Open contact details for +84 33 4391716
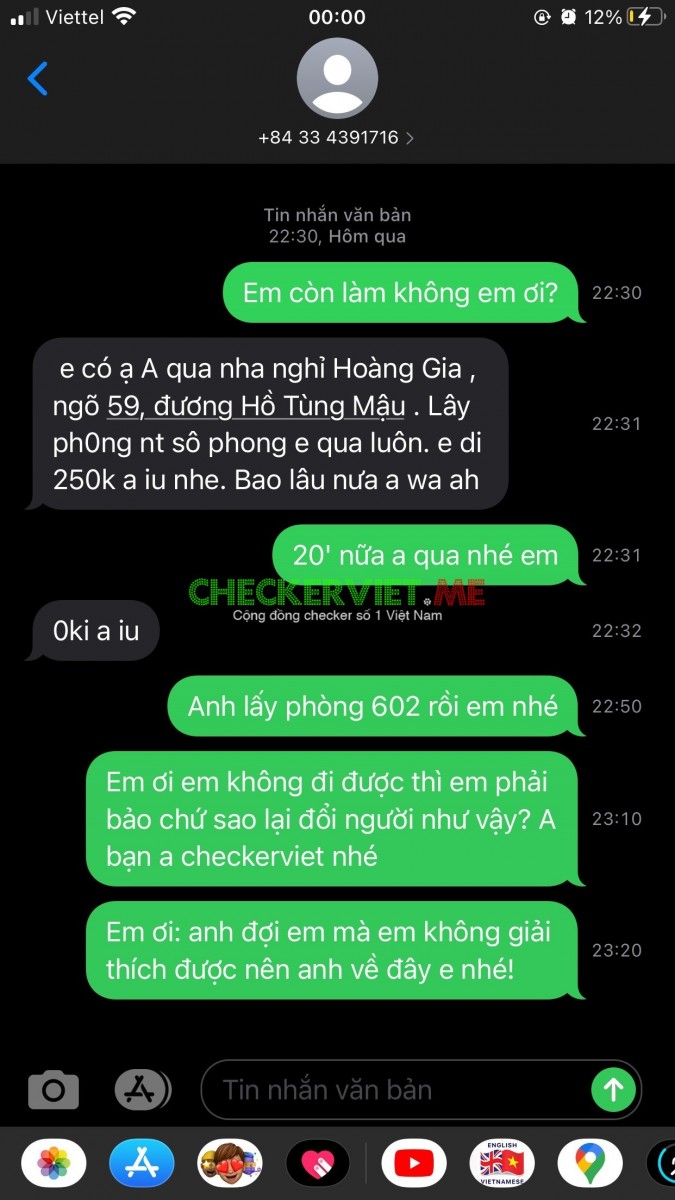This screenshot has height=1200, width=675. coord(336,137)
